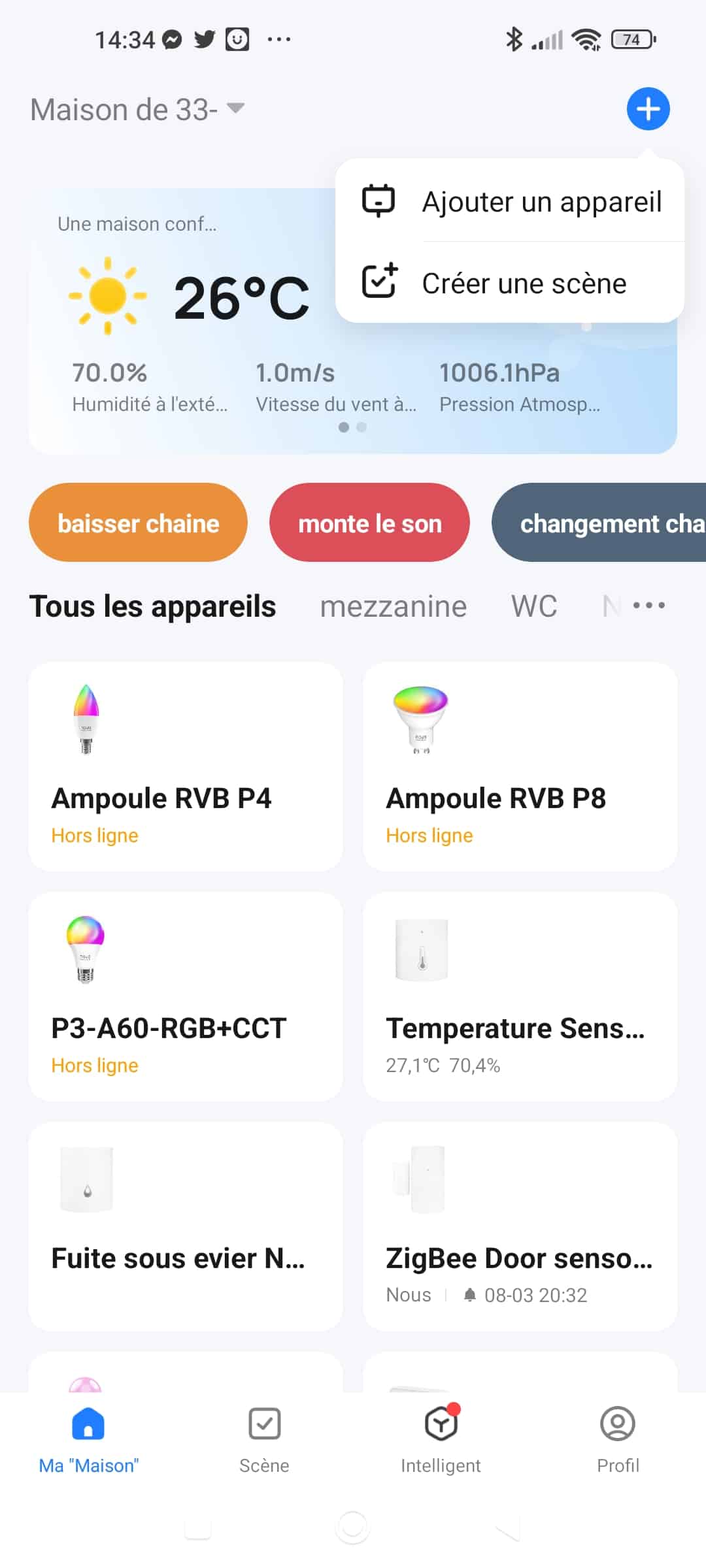The image size is (706, 1568).
Task: Open the Temperature Sensor card
Action: [520, 996]
